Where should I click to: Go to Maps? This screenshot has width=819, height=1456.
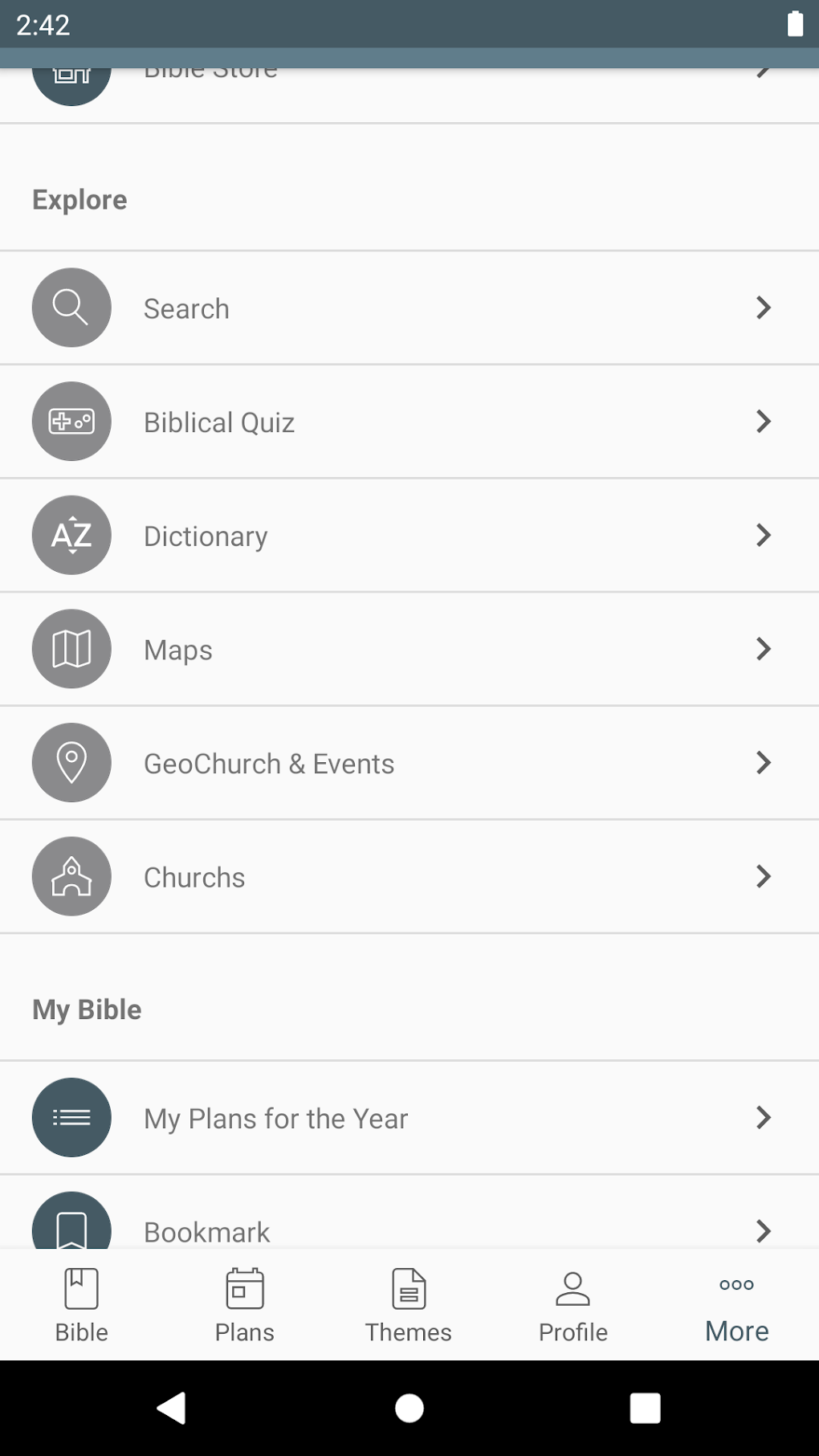[x=409, y=649]
